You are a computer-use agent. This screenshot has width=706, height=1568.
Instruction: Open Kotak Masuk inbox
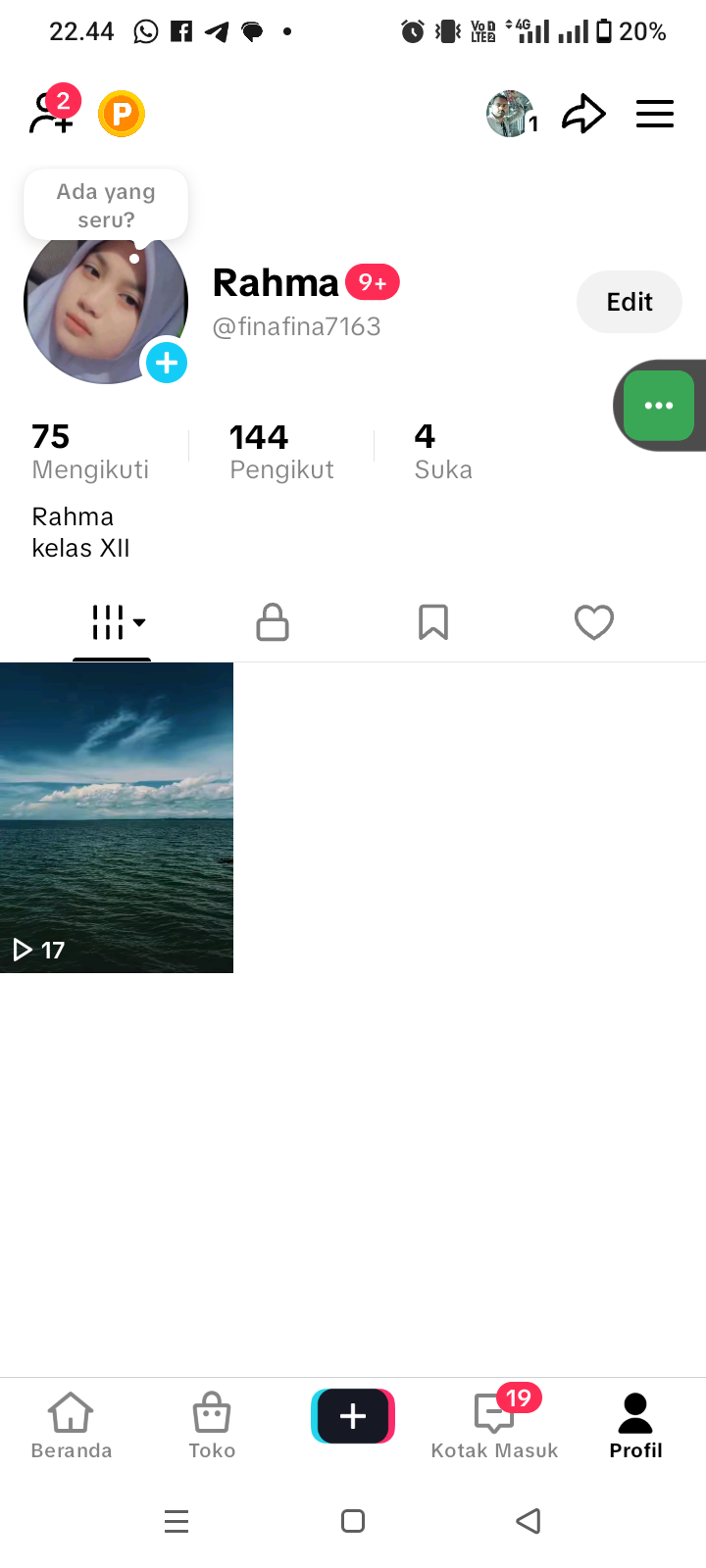tap(494, 1426)
